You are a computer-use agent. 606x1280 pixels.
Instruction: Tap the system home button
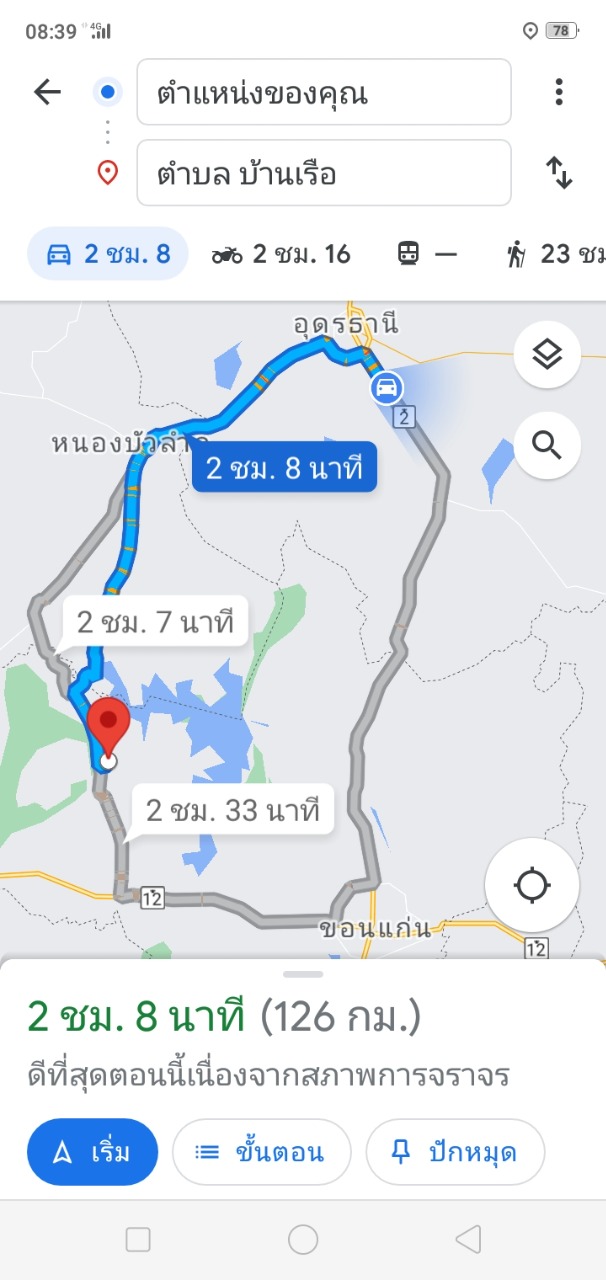point(303,1240)
